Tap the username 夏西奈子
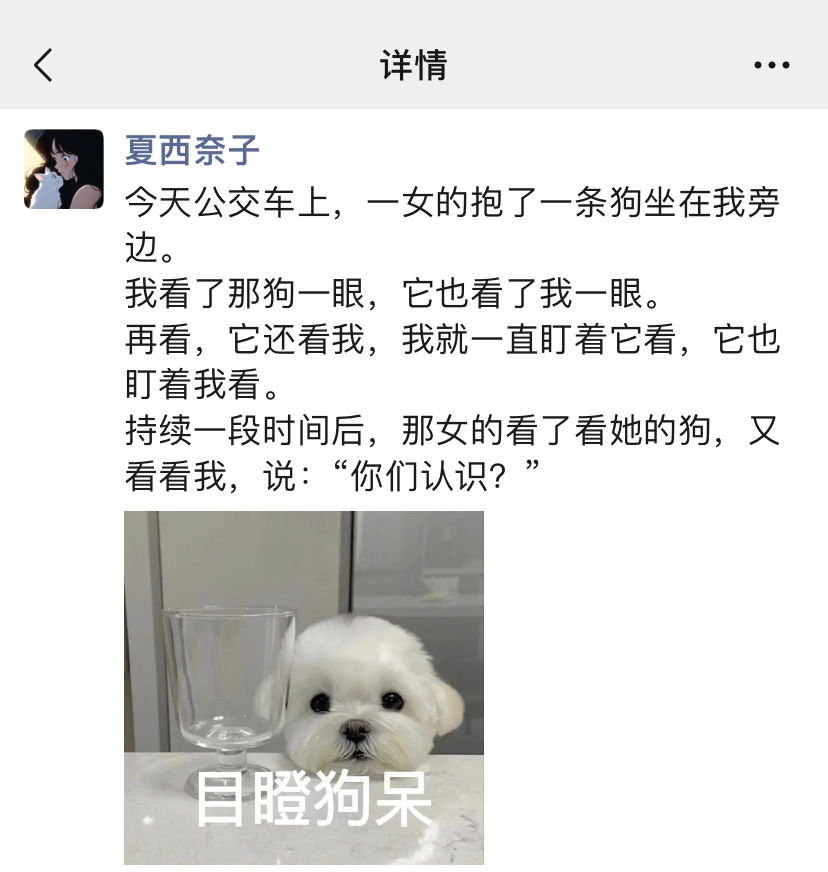Screen dimensions: 828x872 [x=192, y=150]
